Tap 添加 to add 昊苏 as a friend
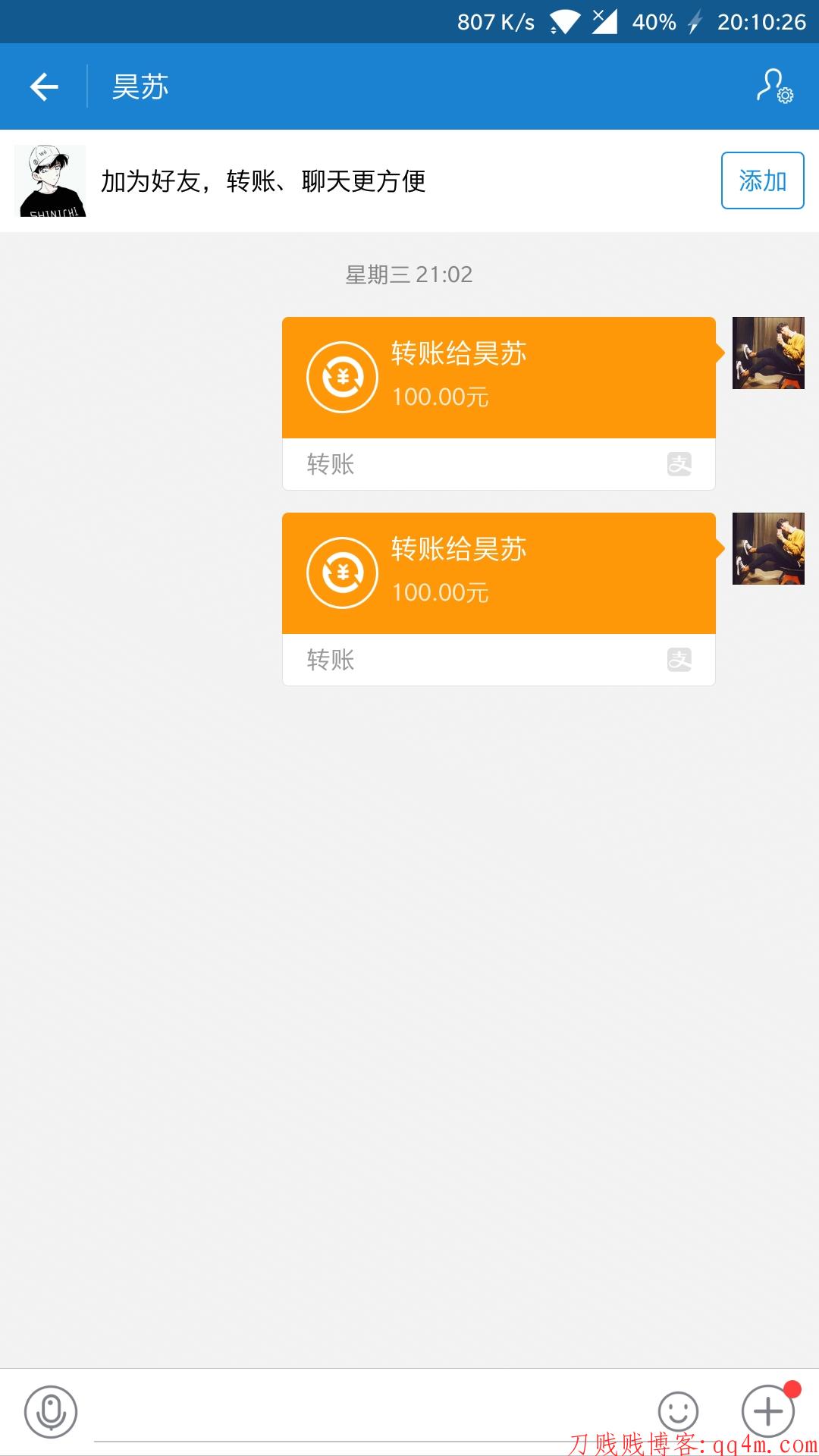The image size is (819, 1456). pyautogui.click(x=762, y=180)
